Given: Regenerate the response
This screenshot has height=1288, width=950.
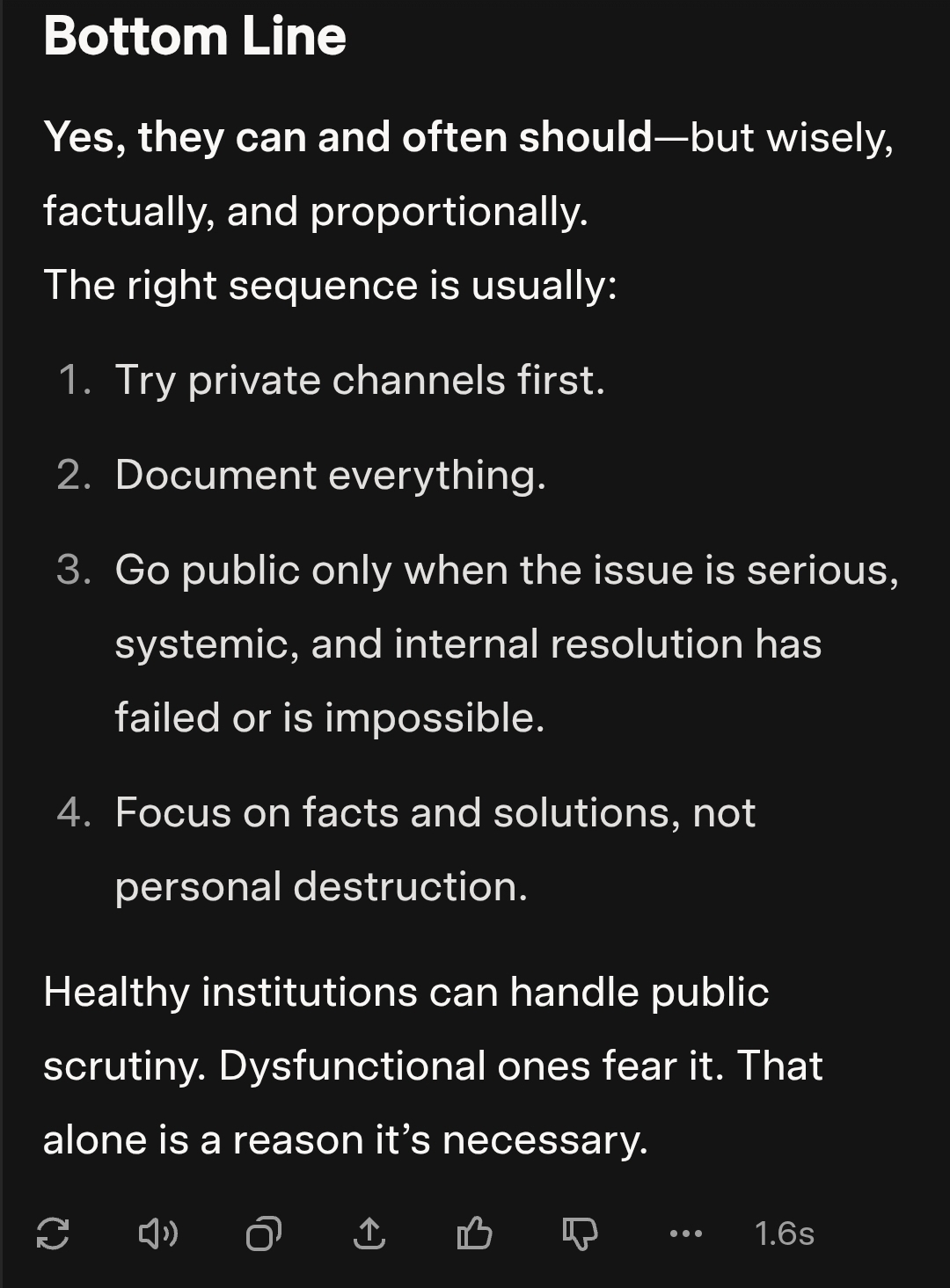Looking at the screenshot, I should click(x=53, y=1233).
